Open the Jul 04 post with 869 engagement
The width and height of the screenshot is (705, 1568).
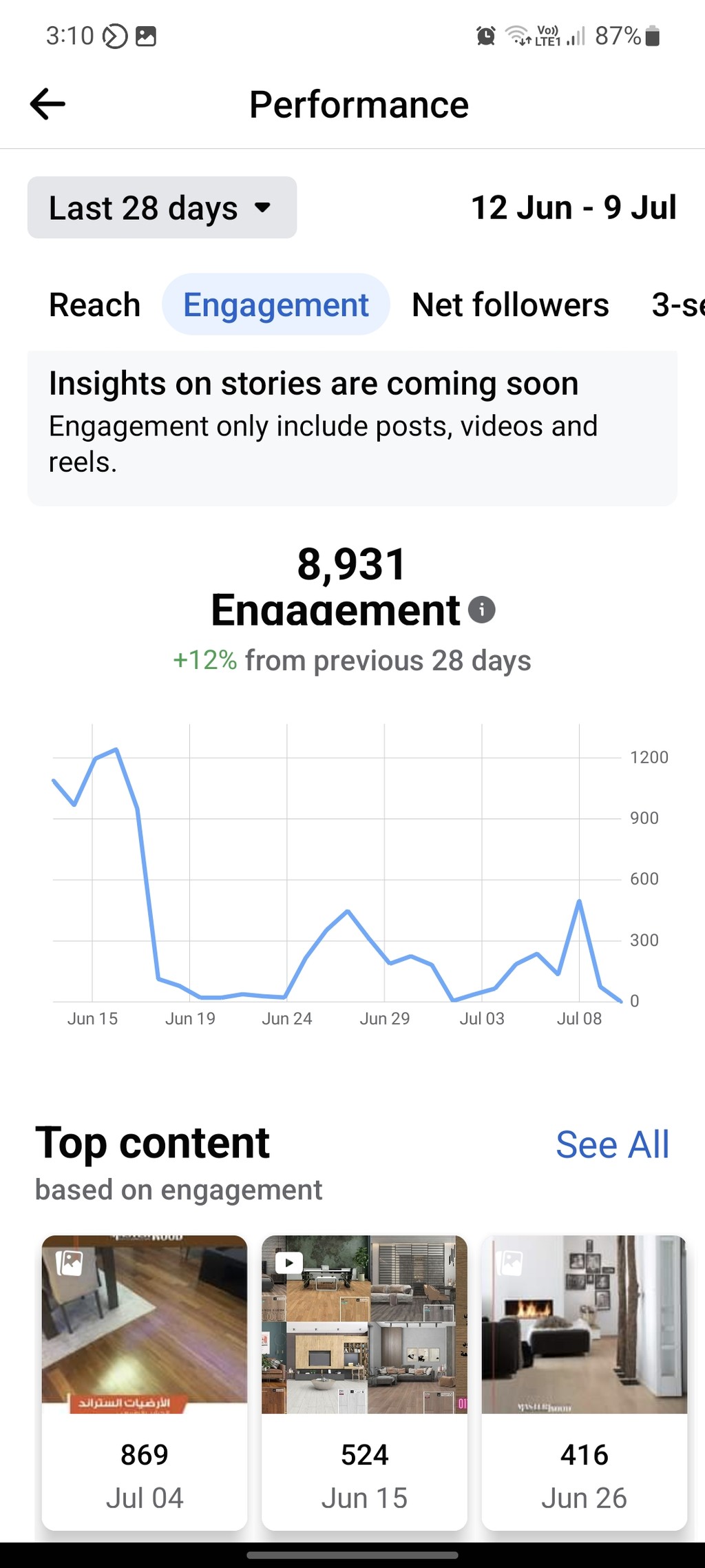click(x=145, y=1383)
